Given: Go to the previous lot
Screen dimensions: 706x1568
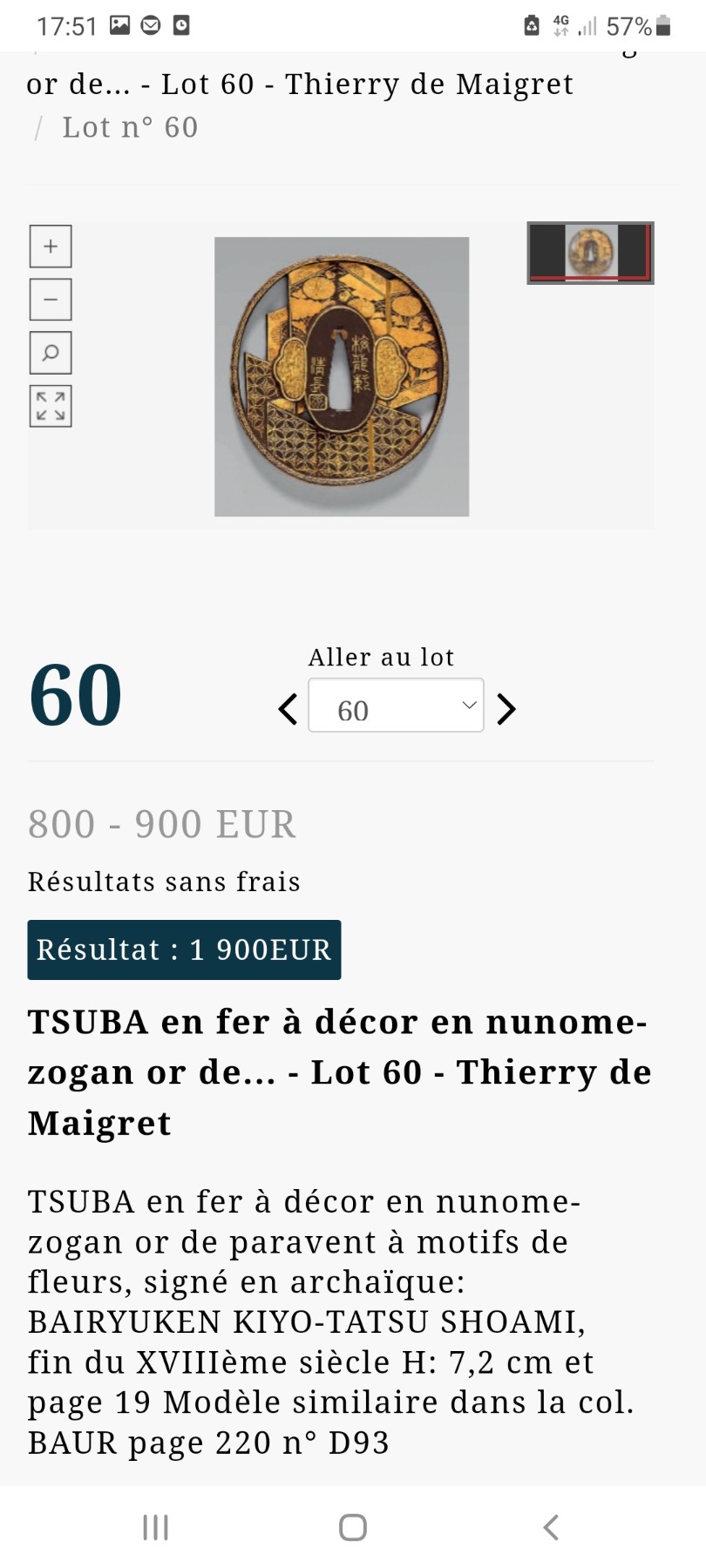Looking at the screenshot, I should pyautogui.click(x=288, y=709).
